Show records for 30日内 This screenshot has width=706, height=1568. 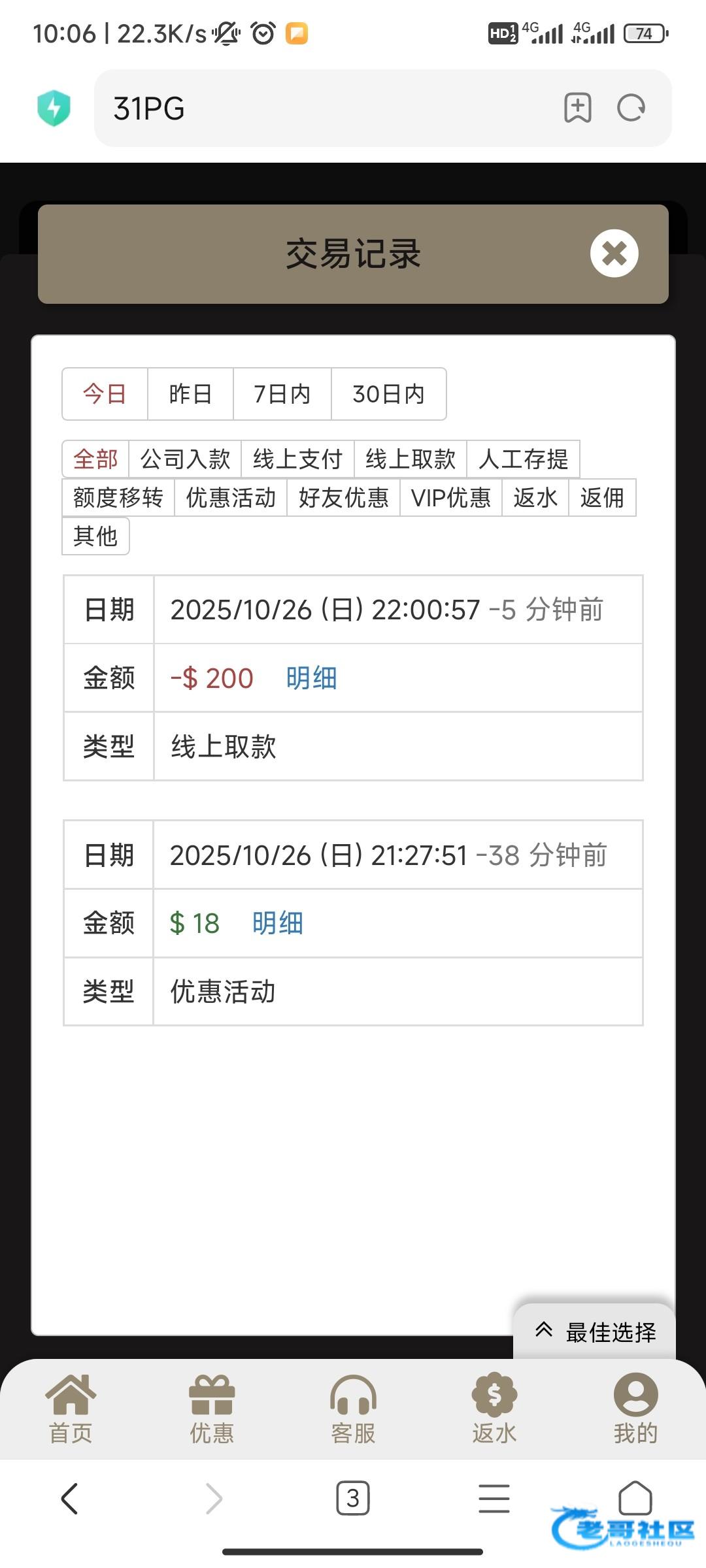click(x=388, y=394)
